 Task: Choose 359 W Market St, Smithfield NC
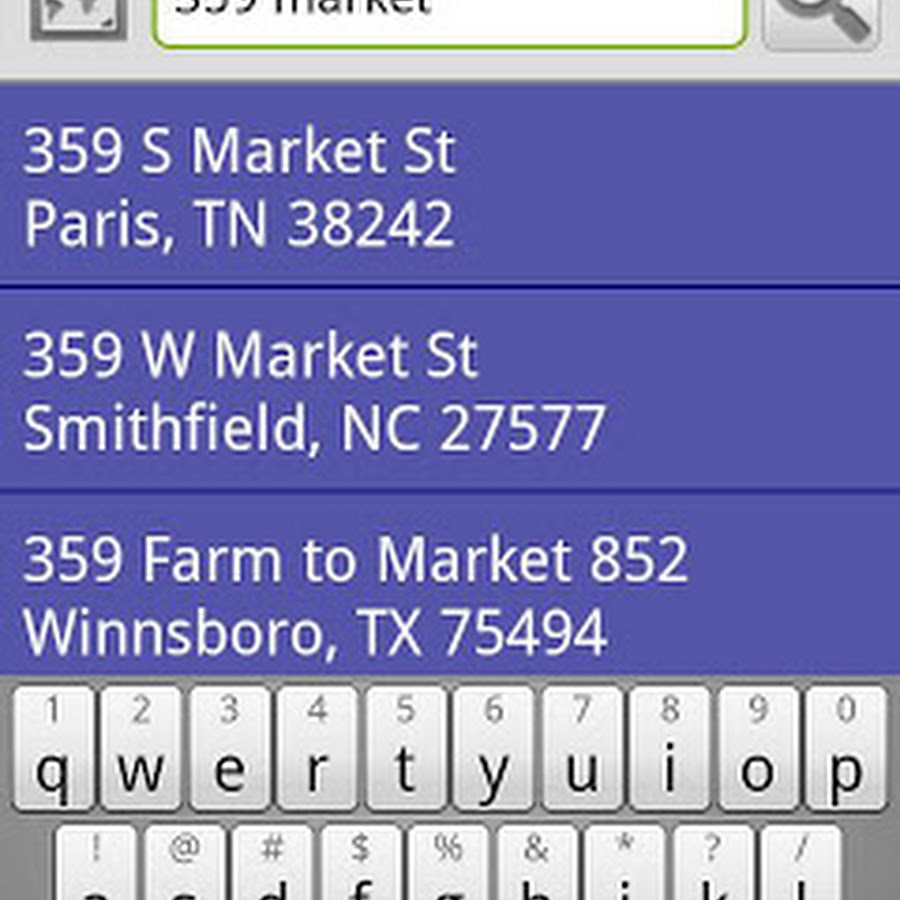pyautogui.click(x=450, y=390)
